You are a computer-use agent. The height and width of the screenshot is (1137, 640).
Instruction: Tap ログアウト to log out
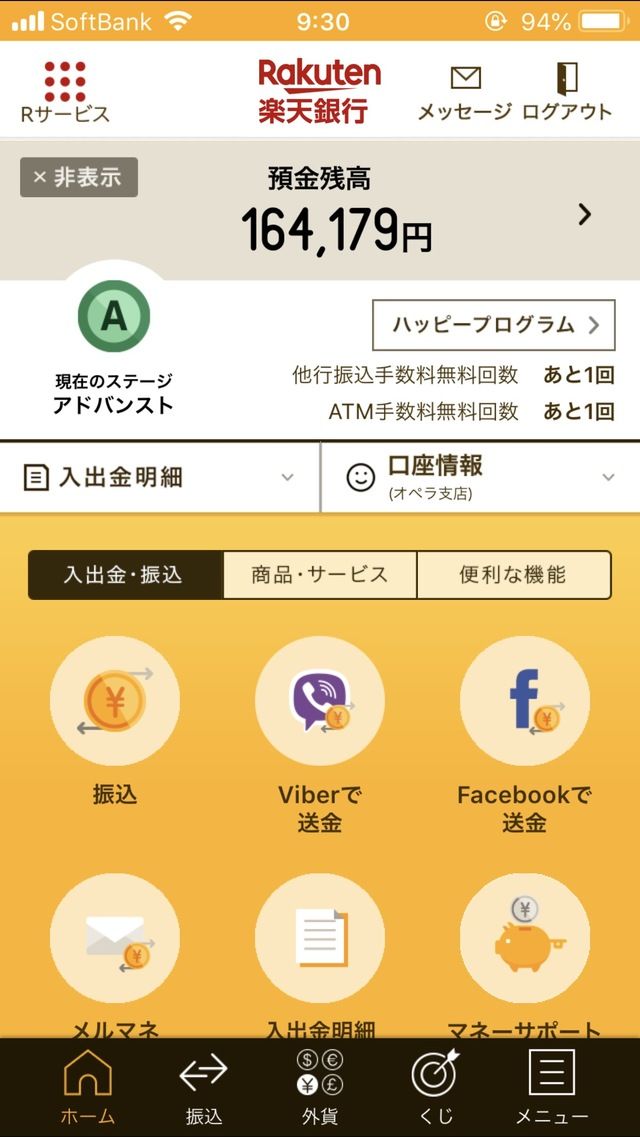pos(567,92)
